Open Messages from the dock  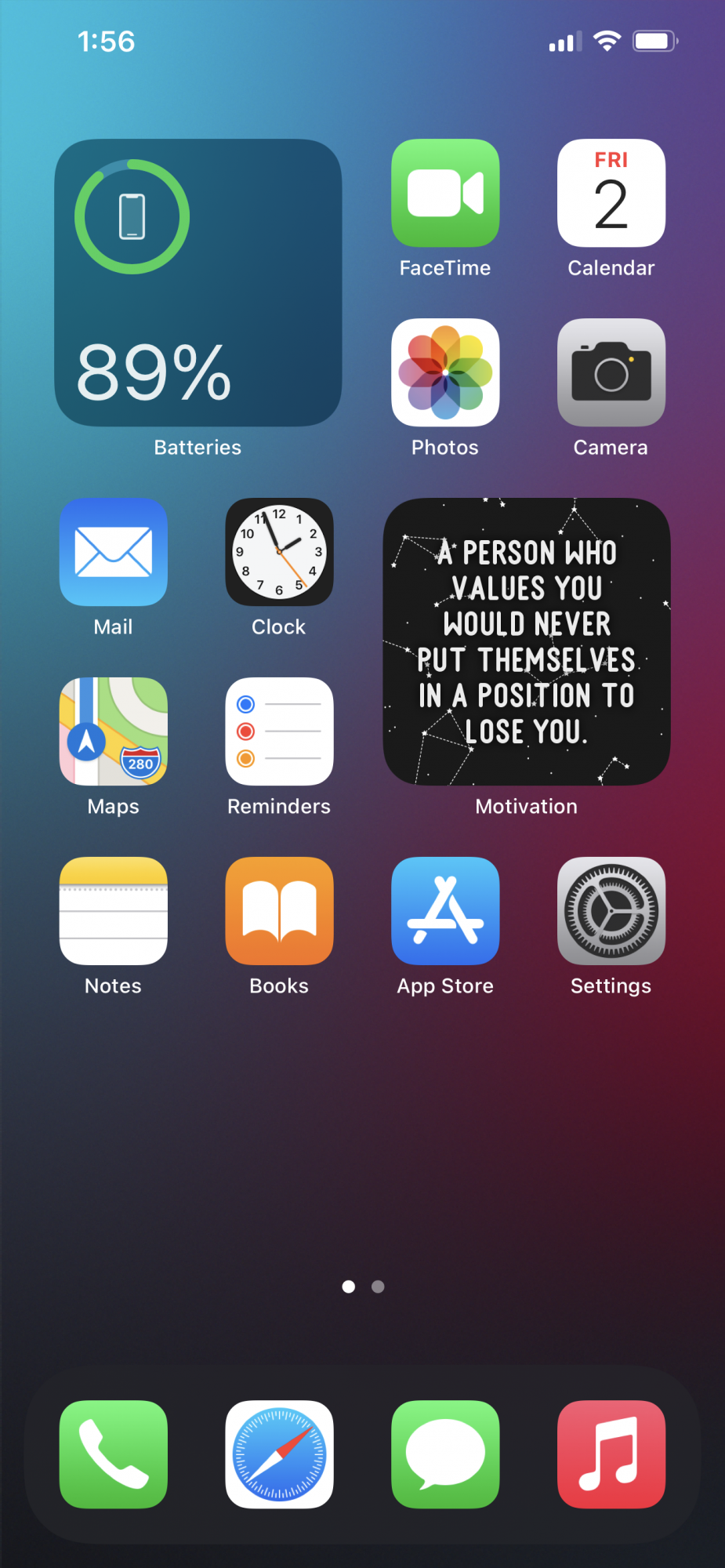point(445,1454)
